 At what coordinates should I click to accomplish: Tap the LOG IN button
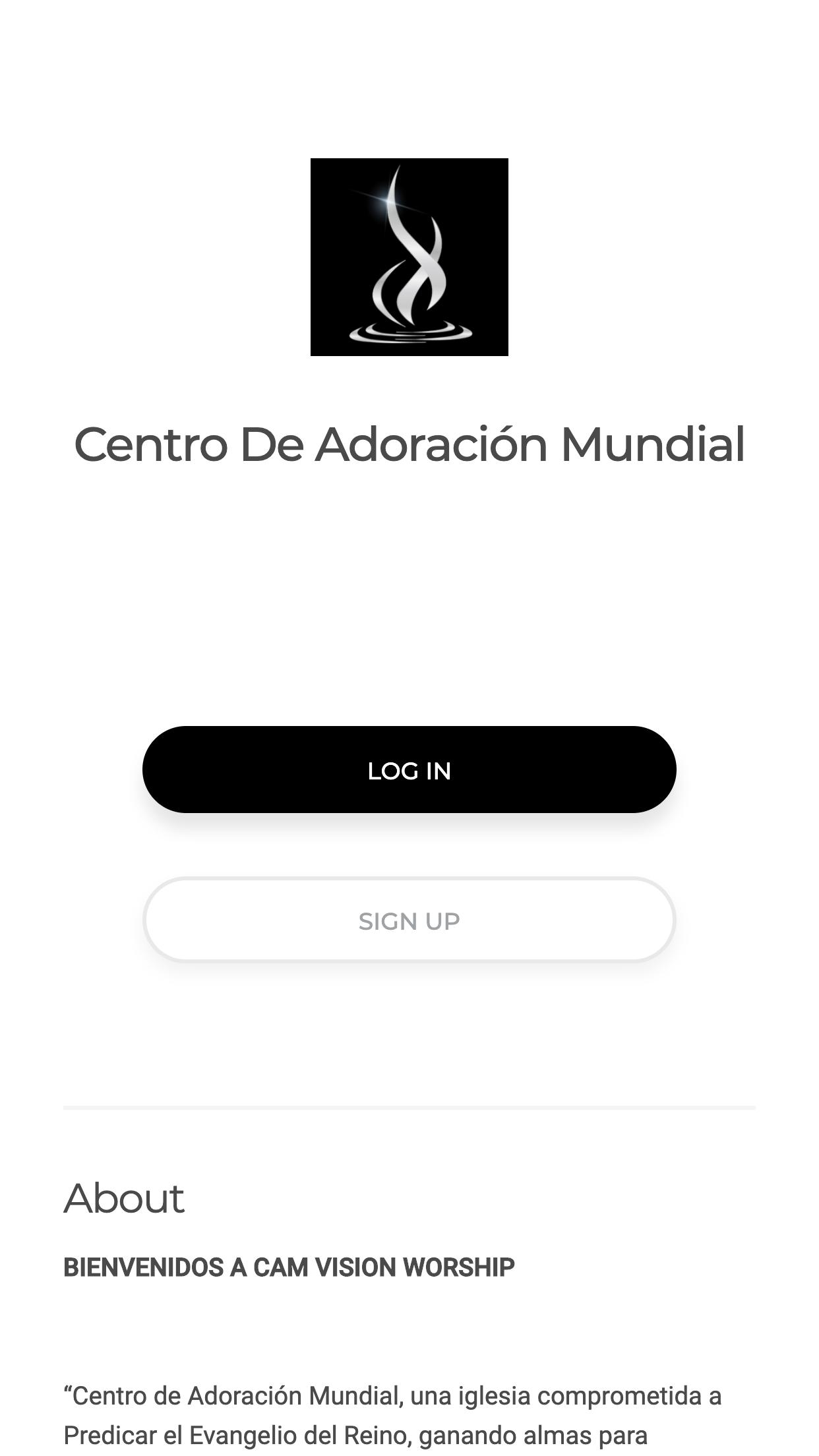click(409, 770)
